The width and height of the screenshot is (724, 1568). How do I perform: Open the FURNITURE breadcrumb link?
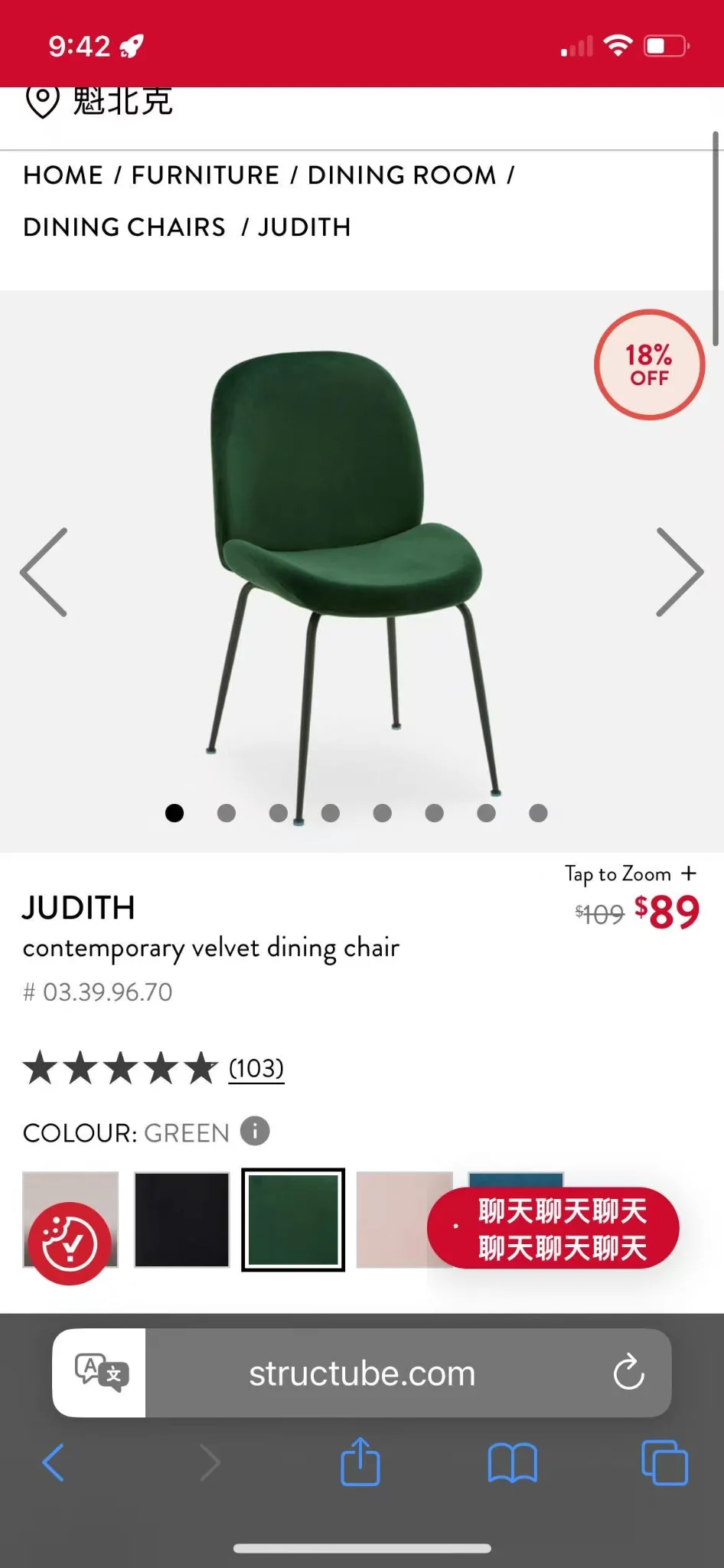(205, 175)
